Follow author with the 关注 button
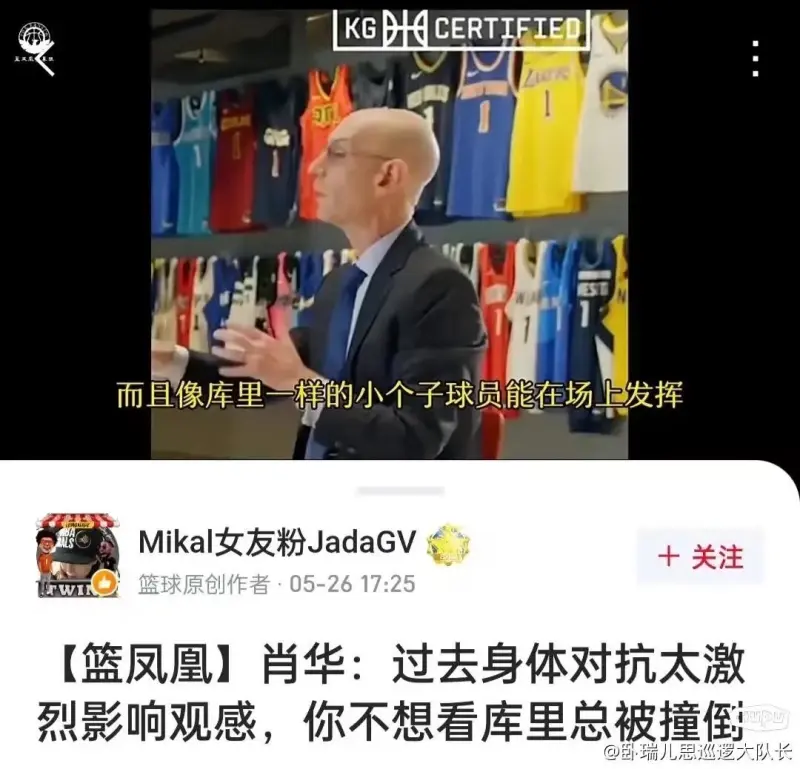Image resolution: width=800 pixels, height=769 pixels. [700, 557]
